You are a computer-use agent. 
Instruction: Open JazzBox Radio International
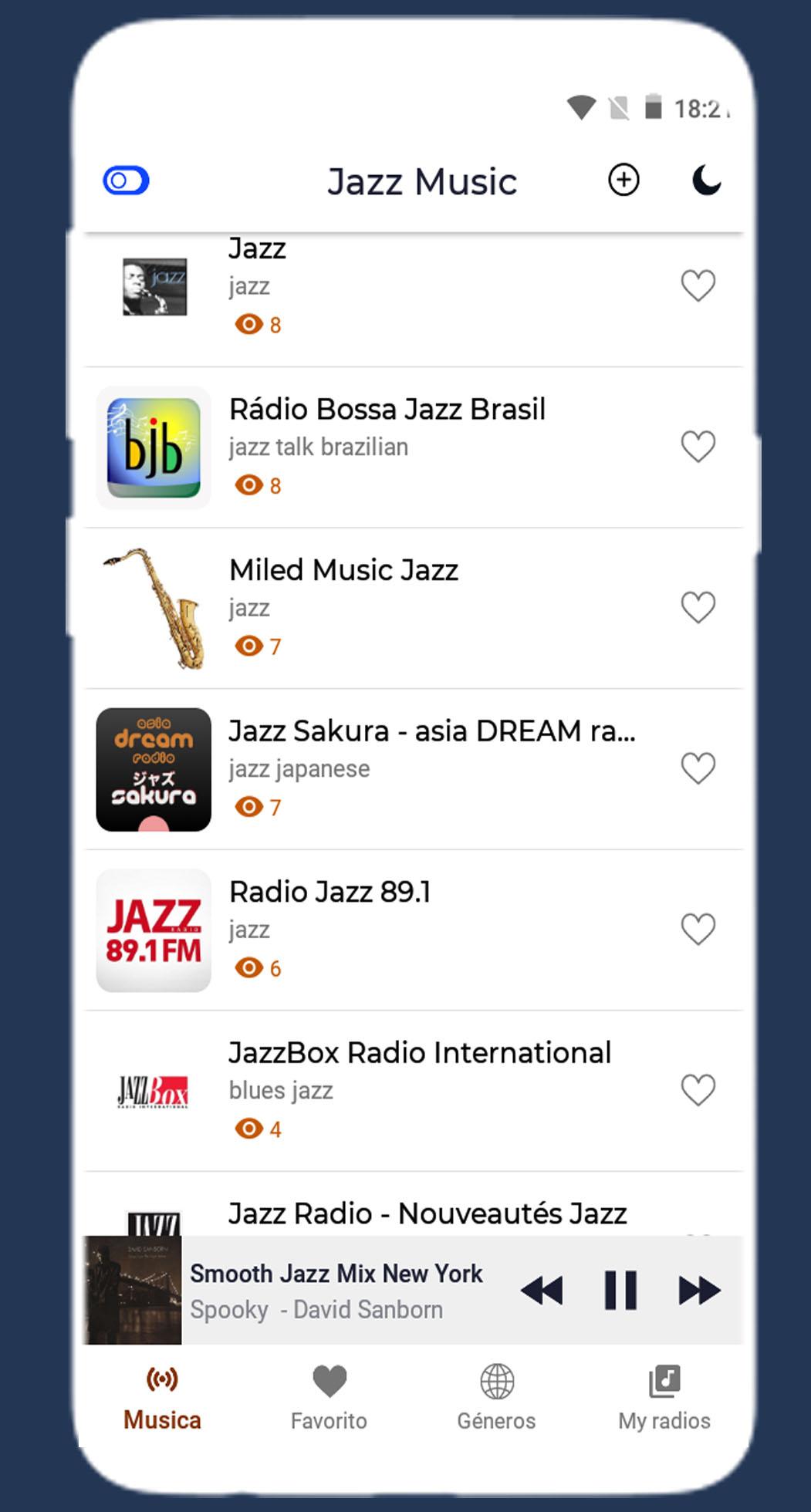tap(419, 1053)
